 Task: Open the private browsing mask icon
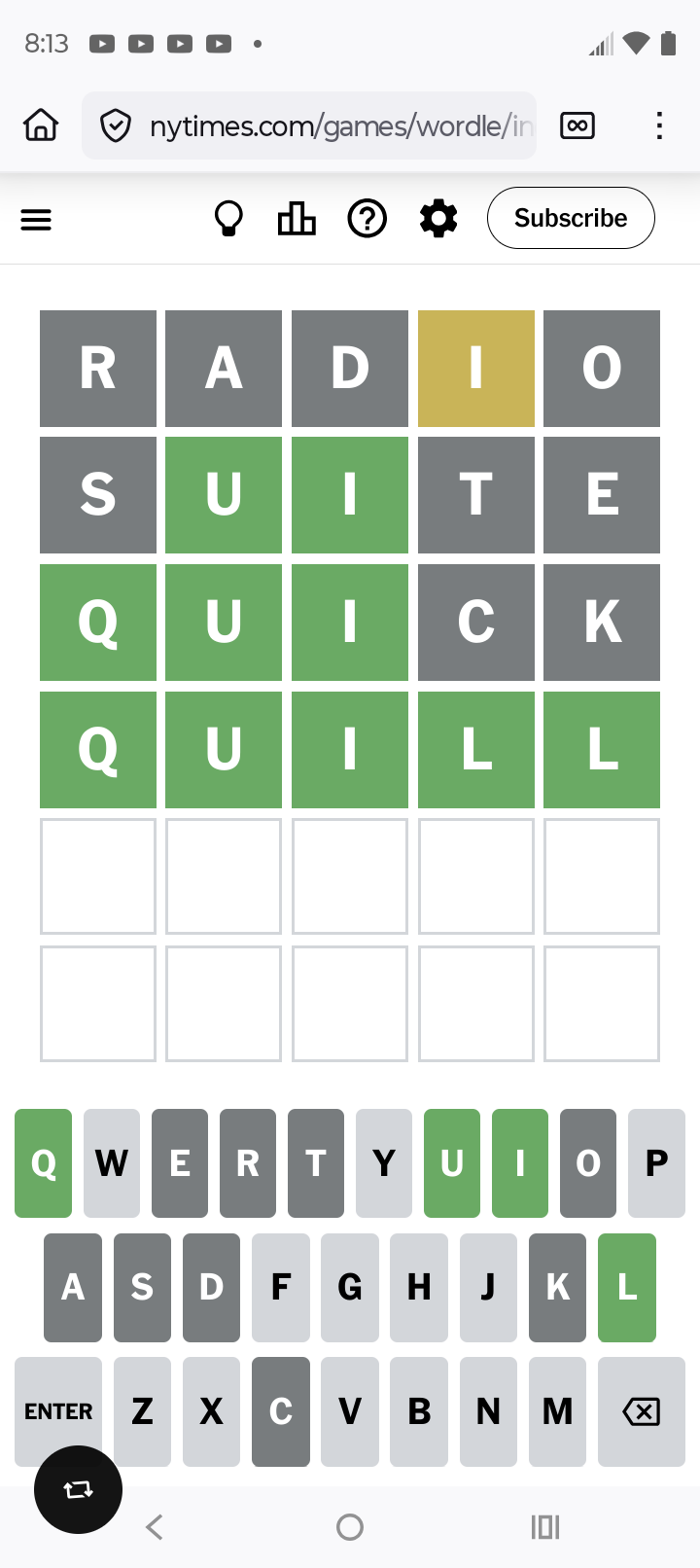click(x=577, y=125)
